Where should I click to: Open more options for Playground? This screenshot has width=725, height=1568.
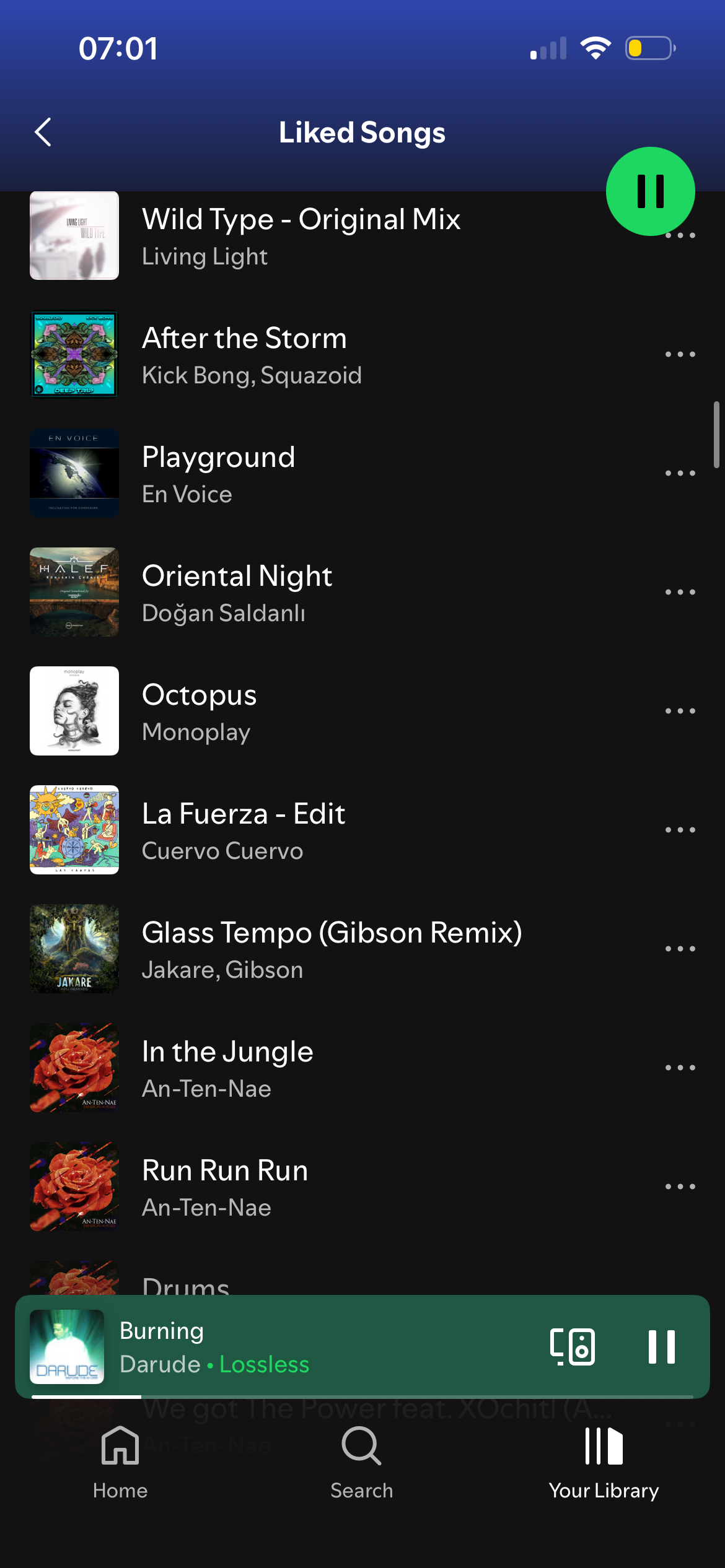[x=680, y=474]
